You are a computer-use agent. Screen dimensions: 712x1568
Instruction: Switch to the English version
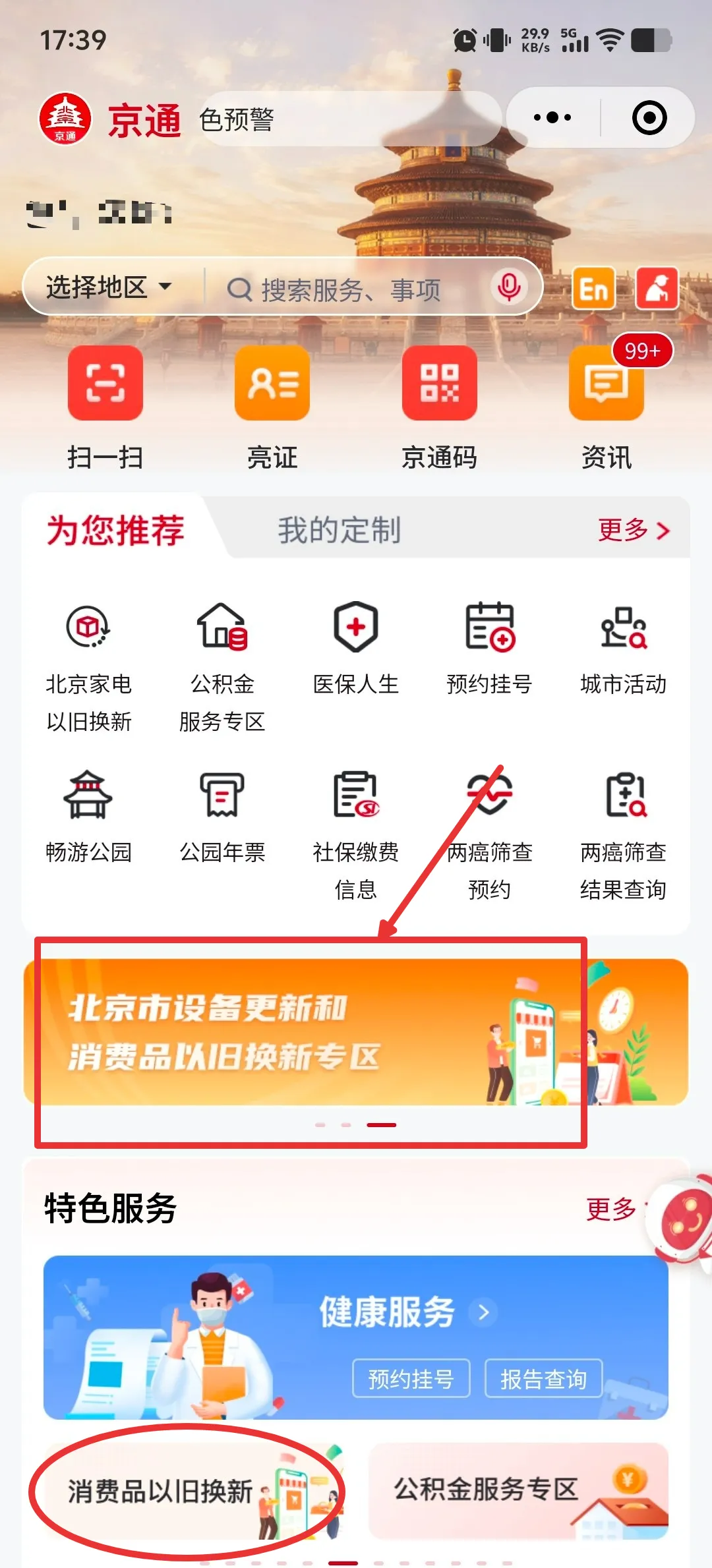tap(593, 289)
